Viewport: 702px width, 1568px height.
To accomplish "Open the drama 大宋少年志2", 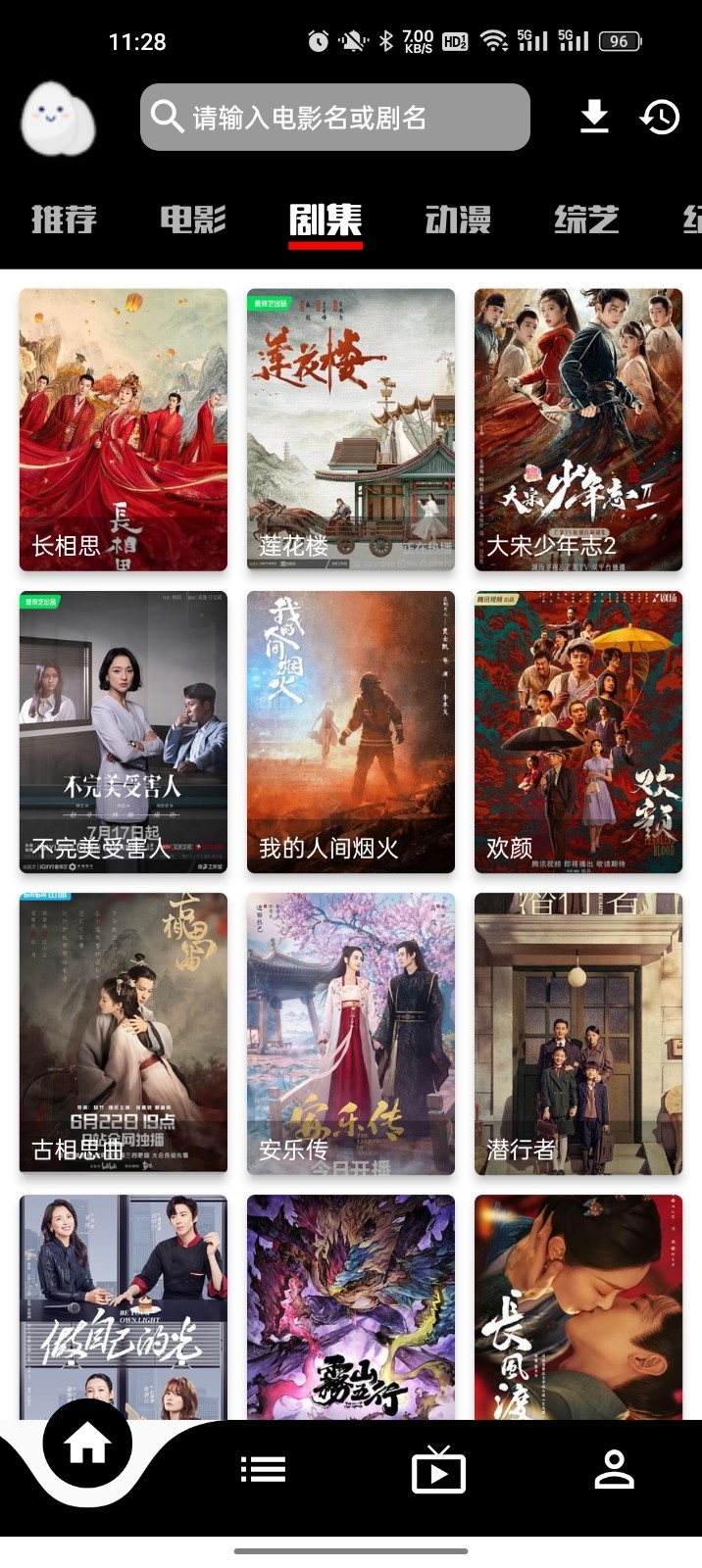I will click(x=578, y=429).
